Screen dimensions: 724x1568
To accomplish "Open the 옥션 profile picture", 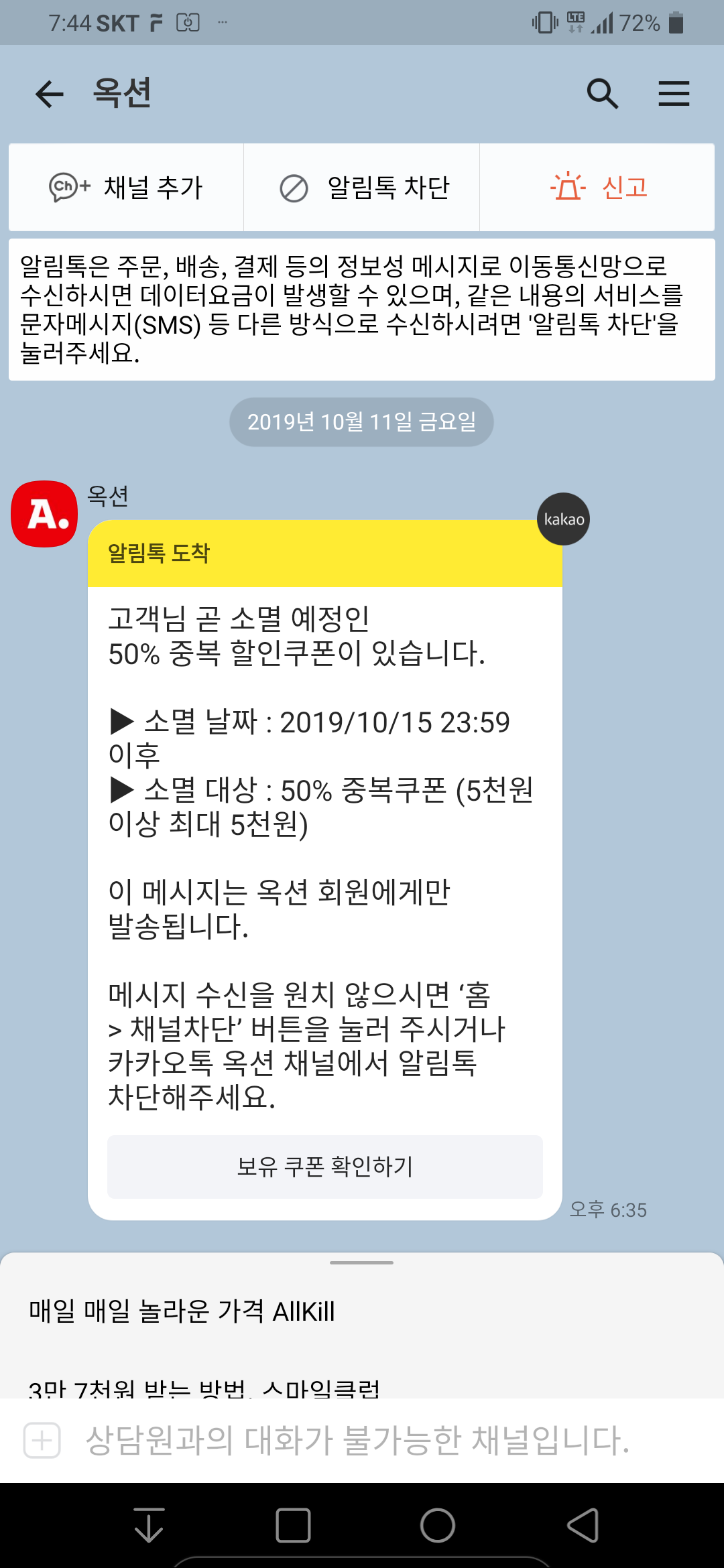I will (x=44, y=514).
